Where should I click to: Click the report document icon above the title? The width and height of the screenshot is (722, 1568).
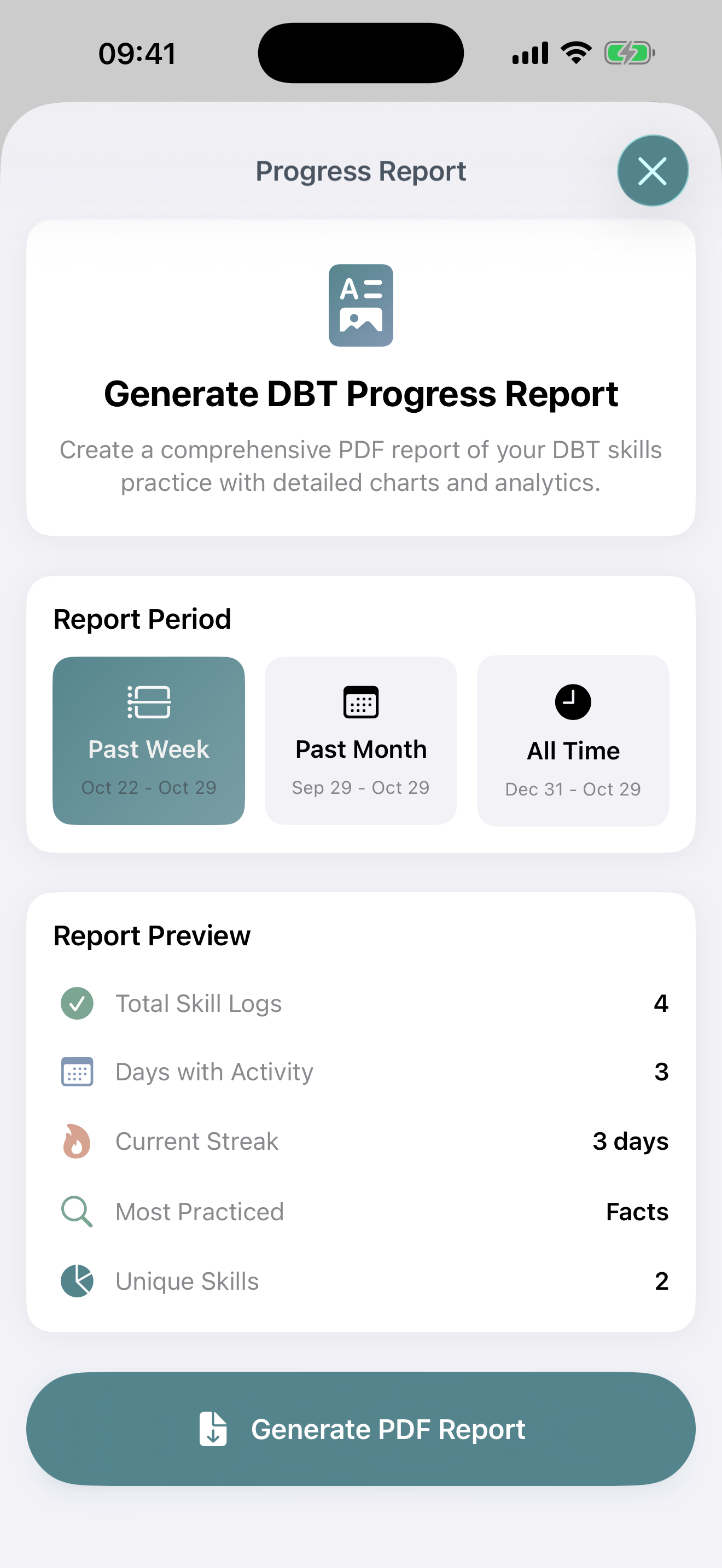(x=360, y=306)
